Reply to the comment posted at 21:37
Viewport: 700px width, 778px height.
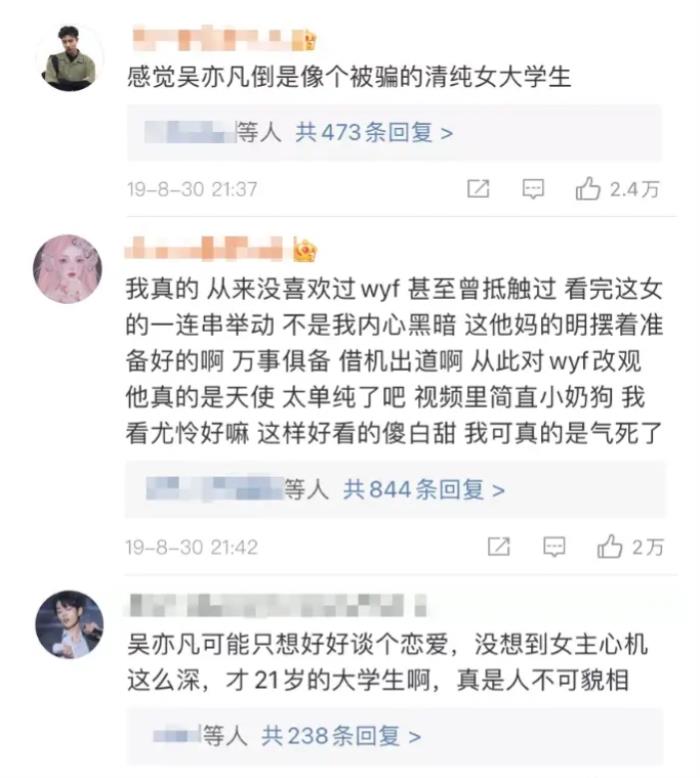[534, 189]
